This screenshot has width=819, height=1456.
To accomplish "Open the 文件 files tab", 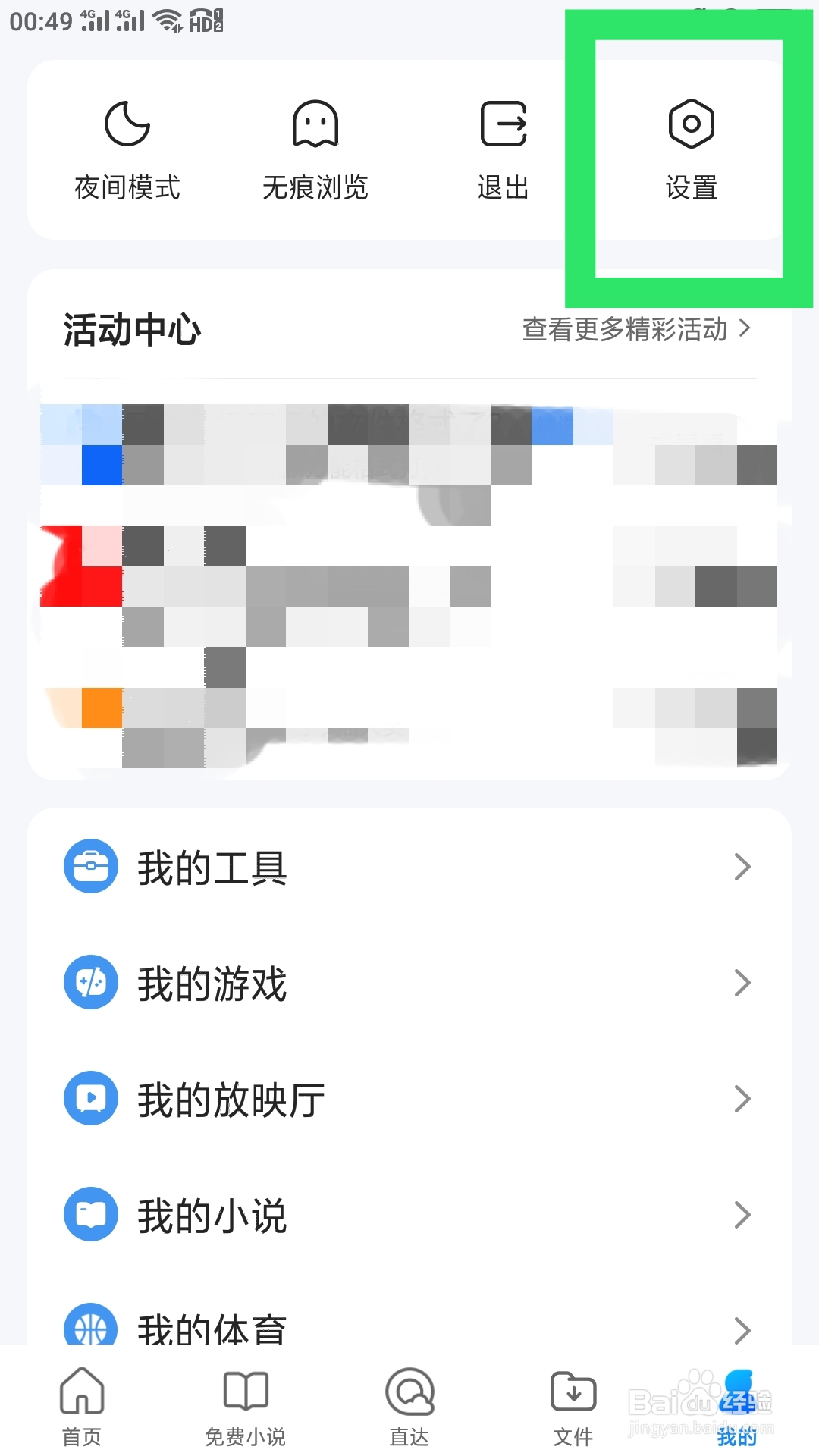I will pyautogui.click(x=573, y=1403).
